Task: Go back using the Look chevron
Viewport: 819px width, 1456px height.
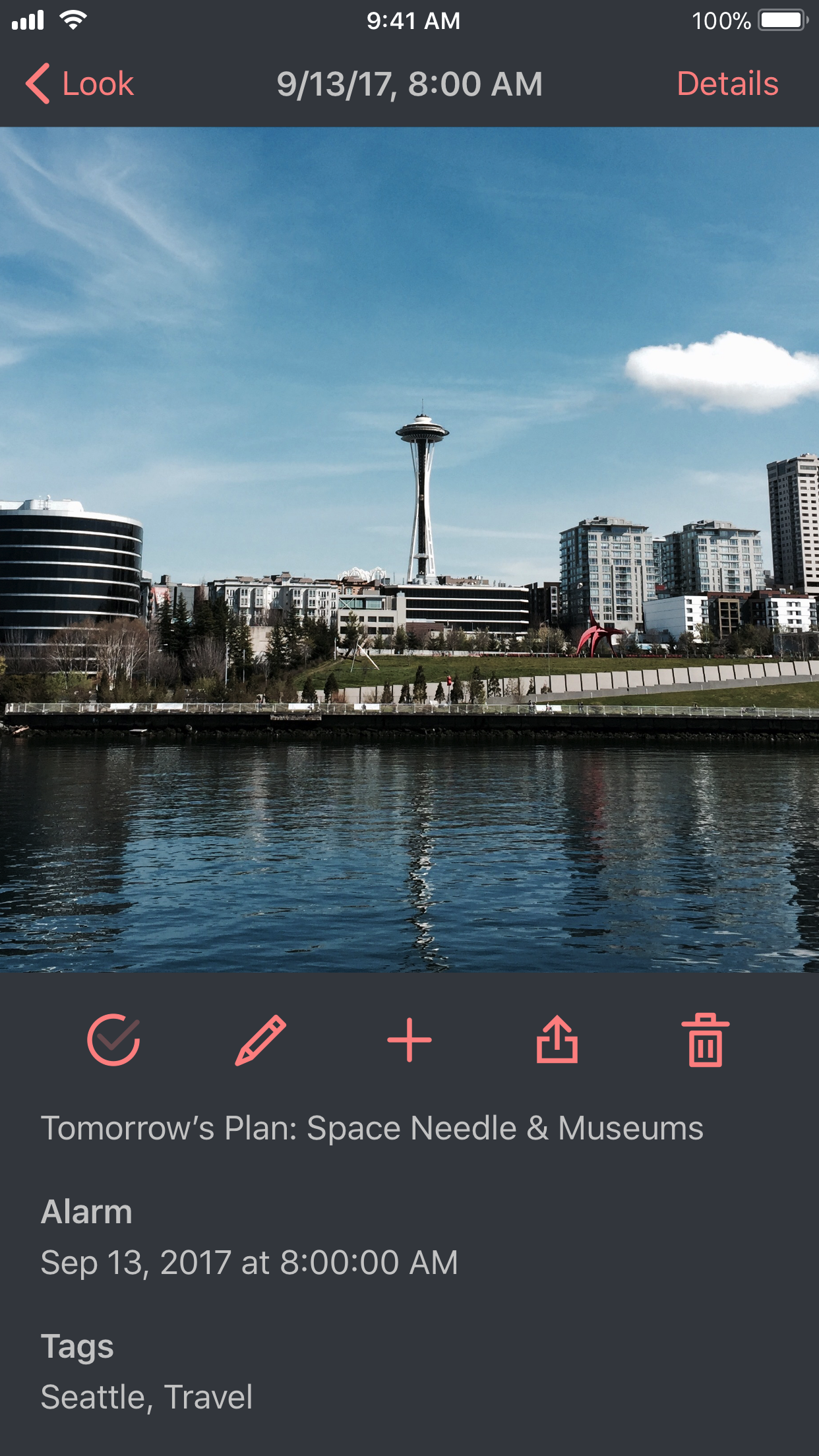Action: [38, 84]
